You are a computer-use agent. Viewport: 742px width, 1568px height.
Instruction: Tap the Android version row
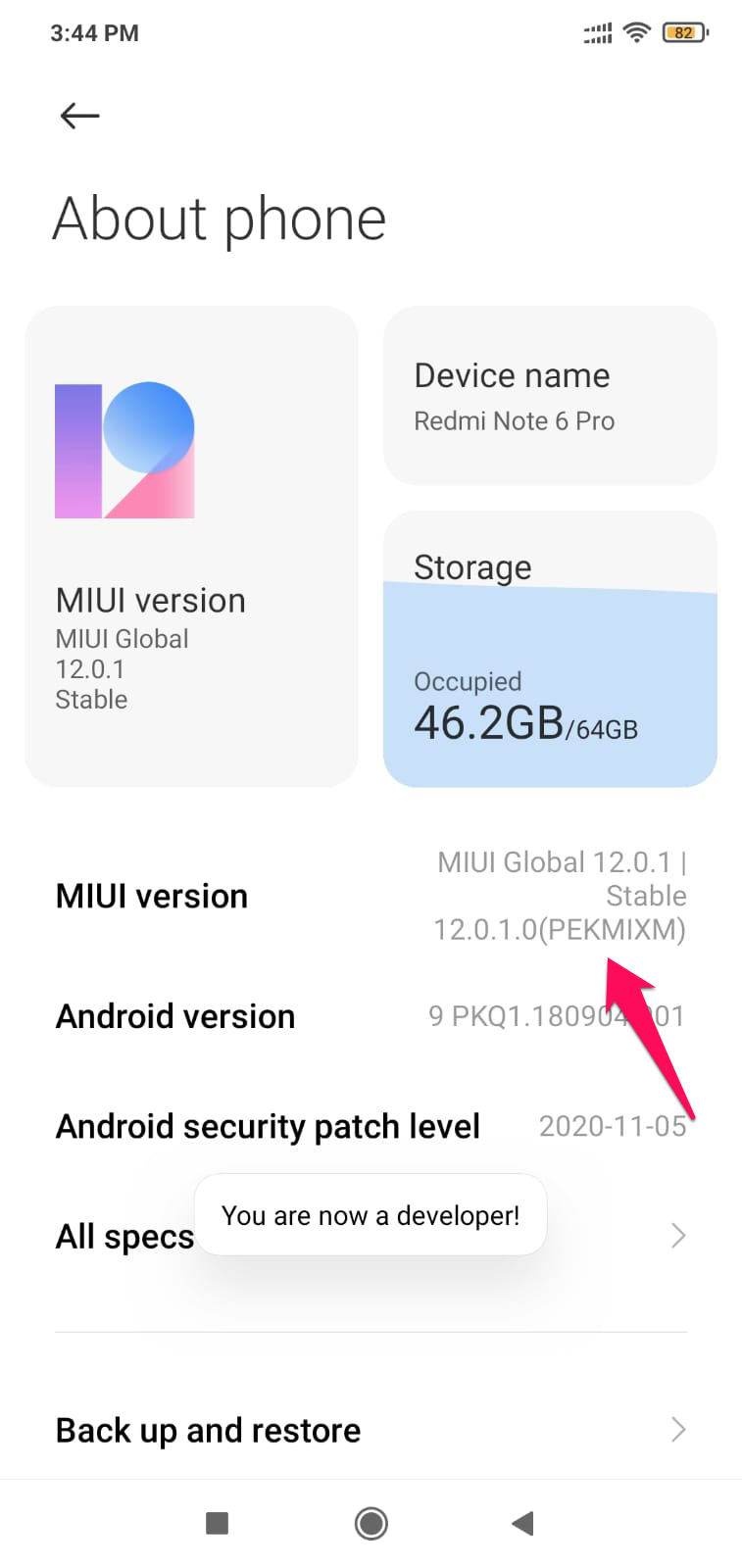tap(371, 1016)
